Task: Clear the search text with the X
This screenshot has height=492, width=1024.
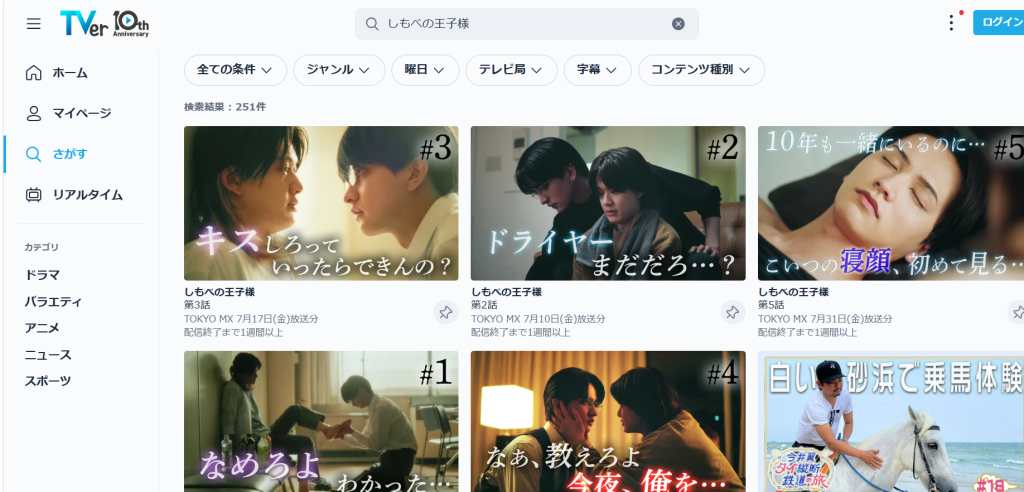Action: click(x=679, y=24)
